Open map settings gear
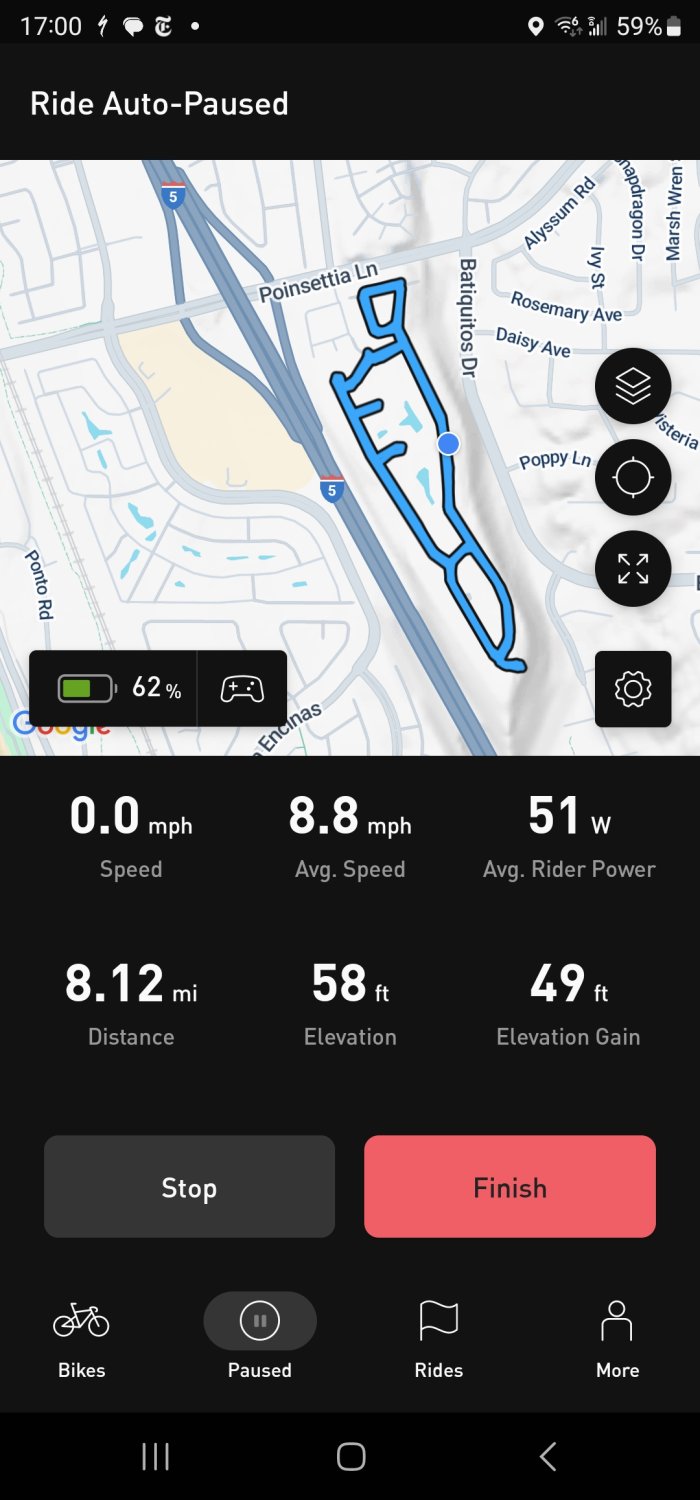Image resolution: width=700 pixels, height=1500 pixels. [632, 688]
